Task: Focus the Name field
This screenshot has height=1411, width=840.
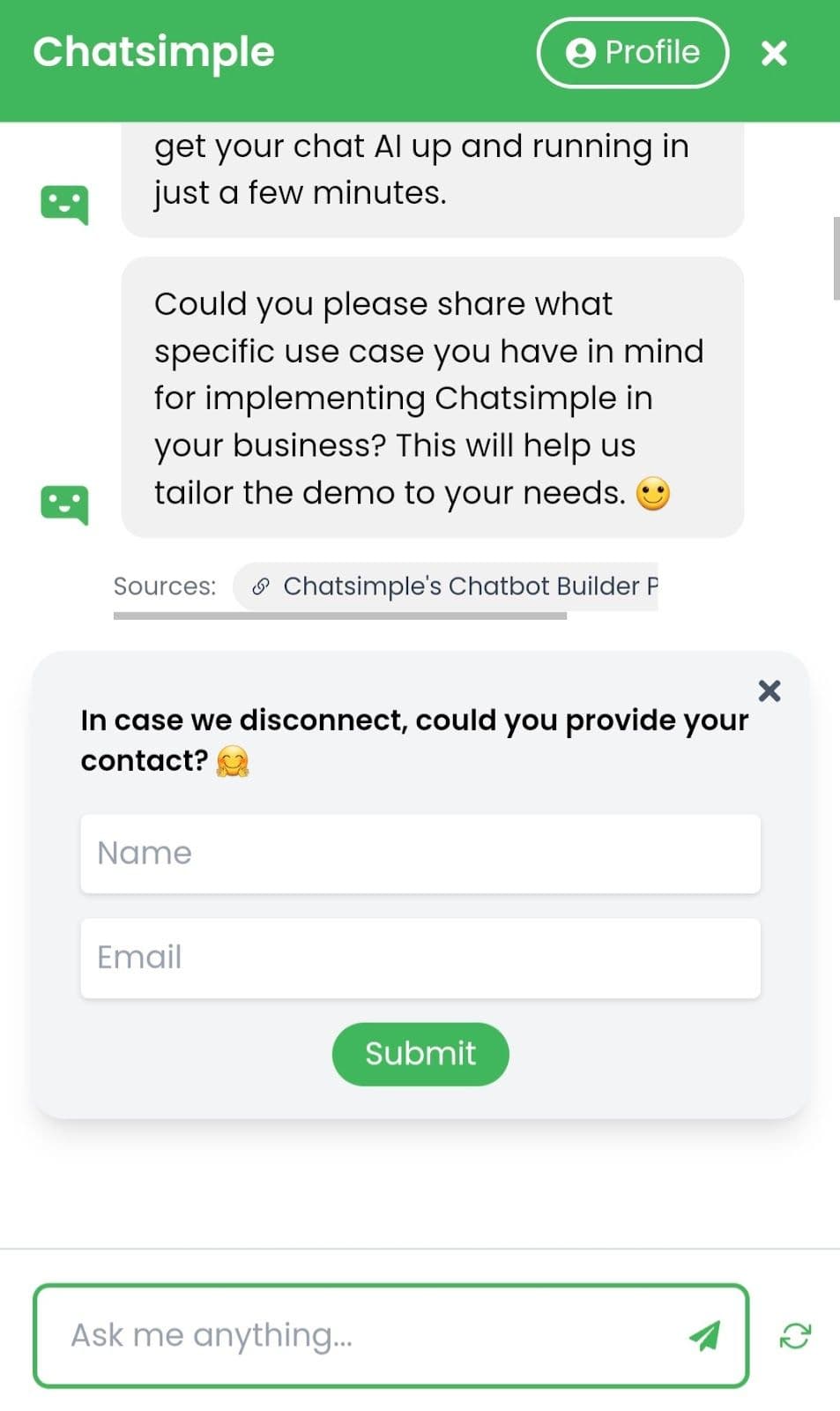Action: (x=420, y=854)
